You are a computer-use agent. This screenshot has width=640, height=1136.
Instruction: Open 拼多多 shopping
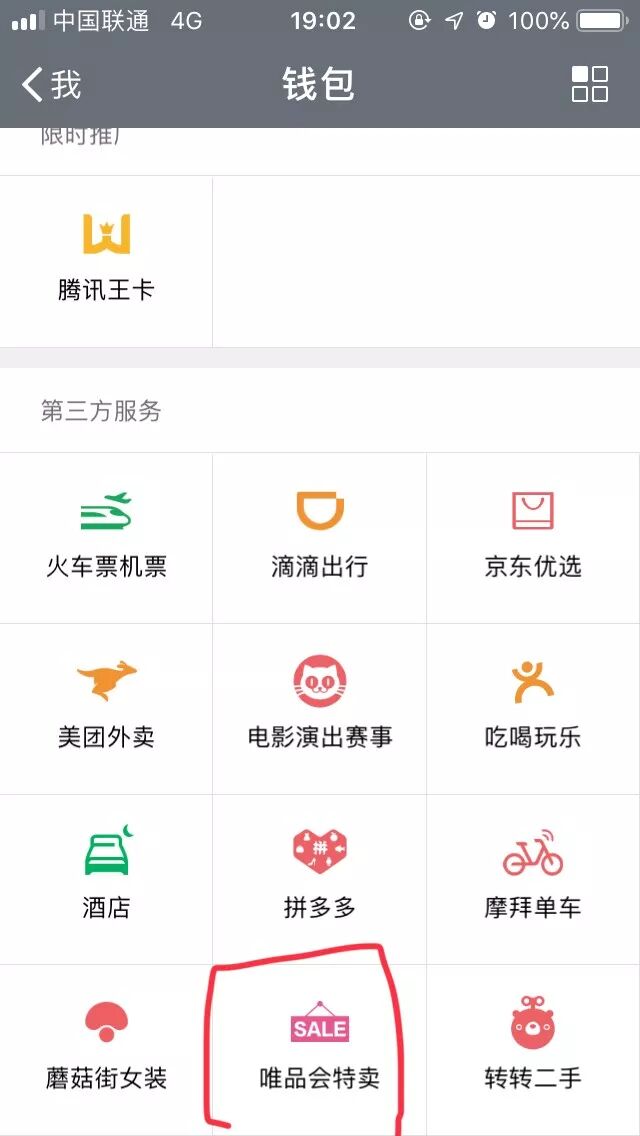pyautogui.click(x=320, y=878)
